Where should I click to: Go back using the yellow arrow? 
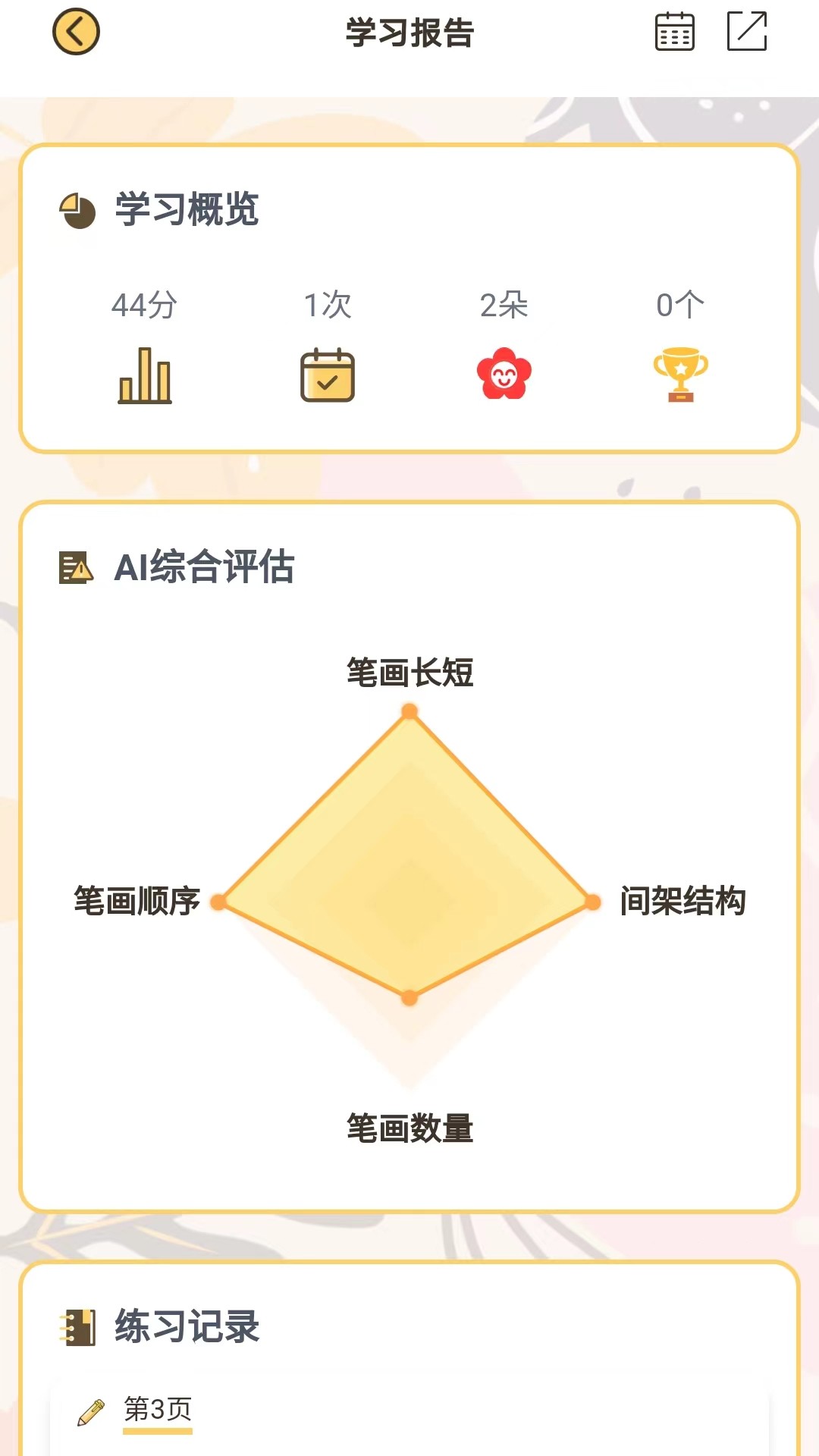pos(76,32)
